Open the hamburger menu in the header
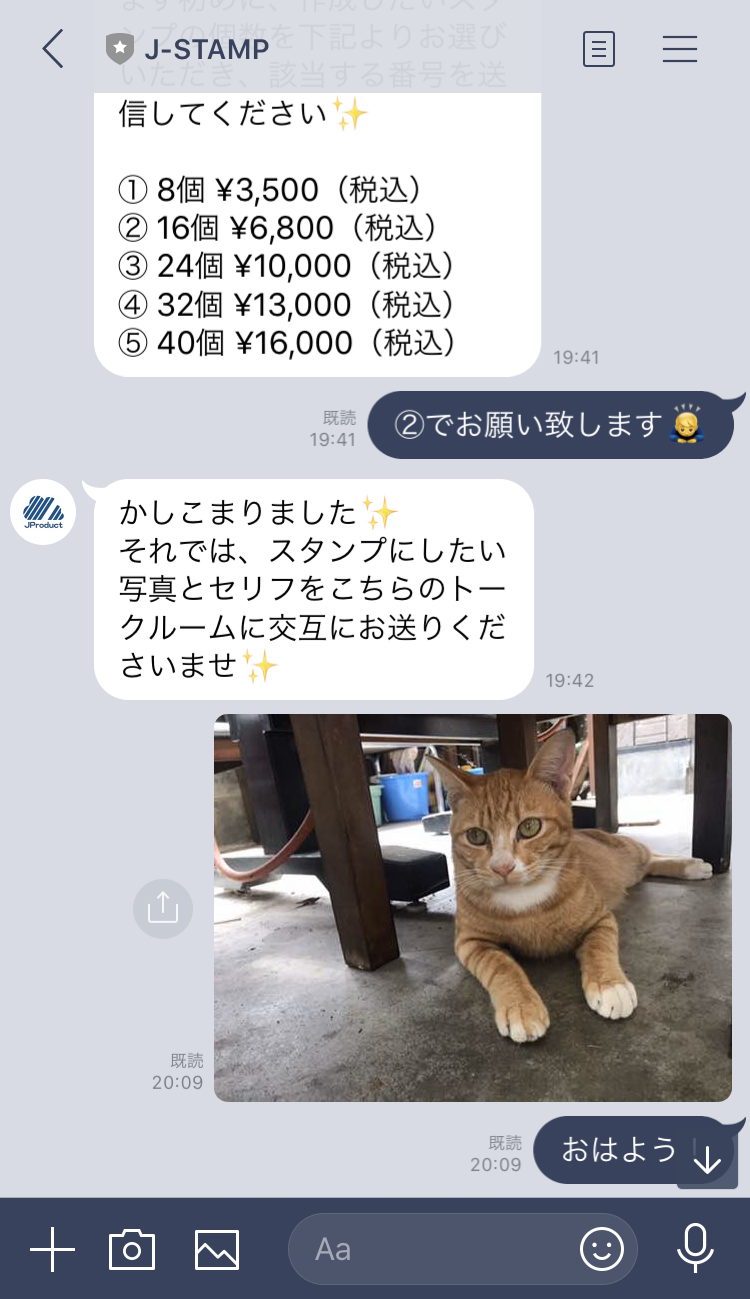750x1299 pixels. point(680,48)
